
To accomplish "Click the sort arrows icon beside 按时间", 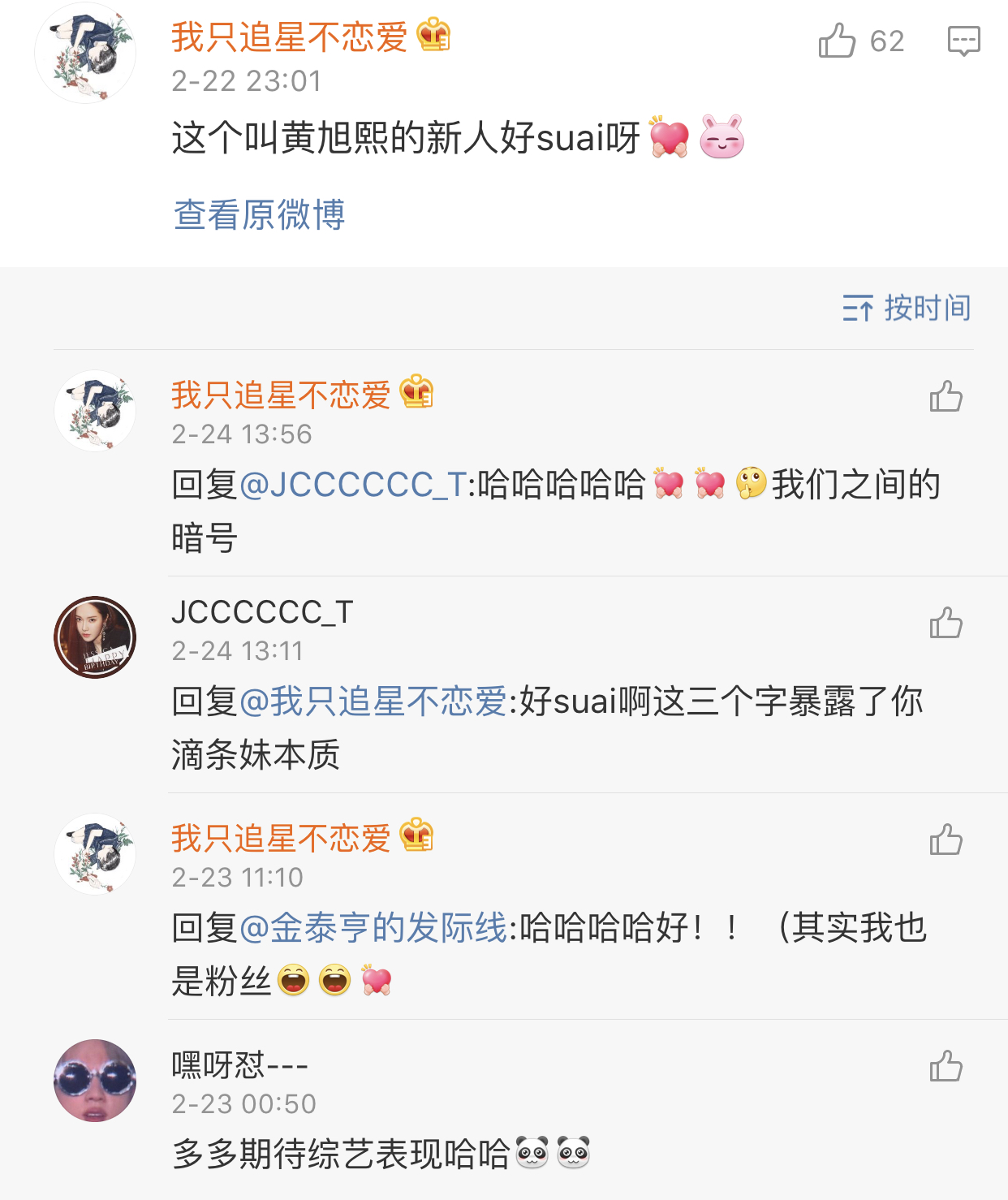I will (858, 309).
